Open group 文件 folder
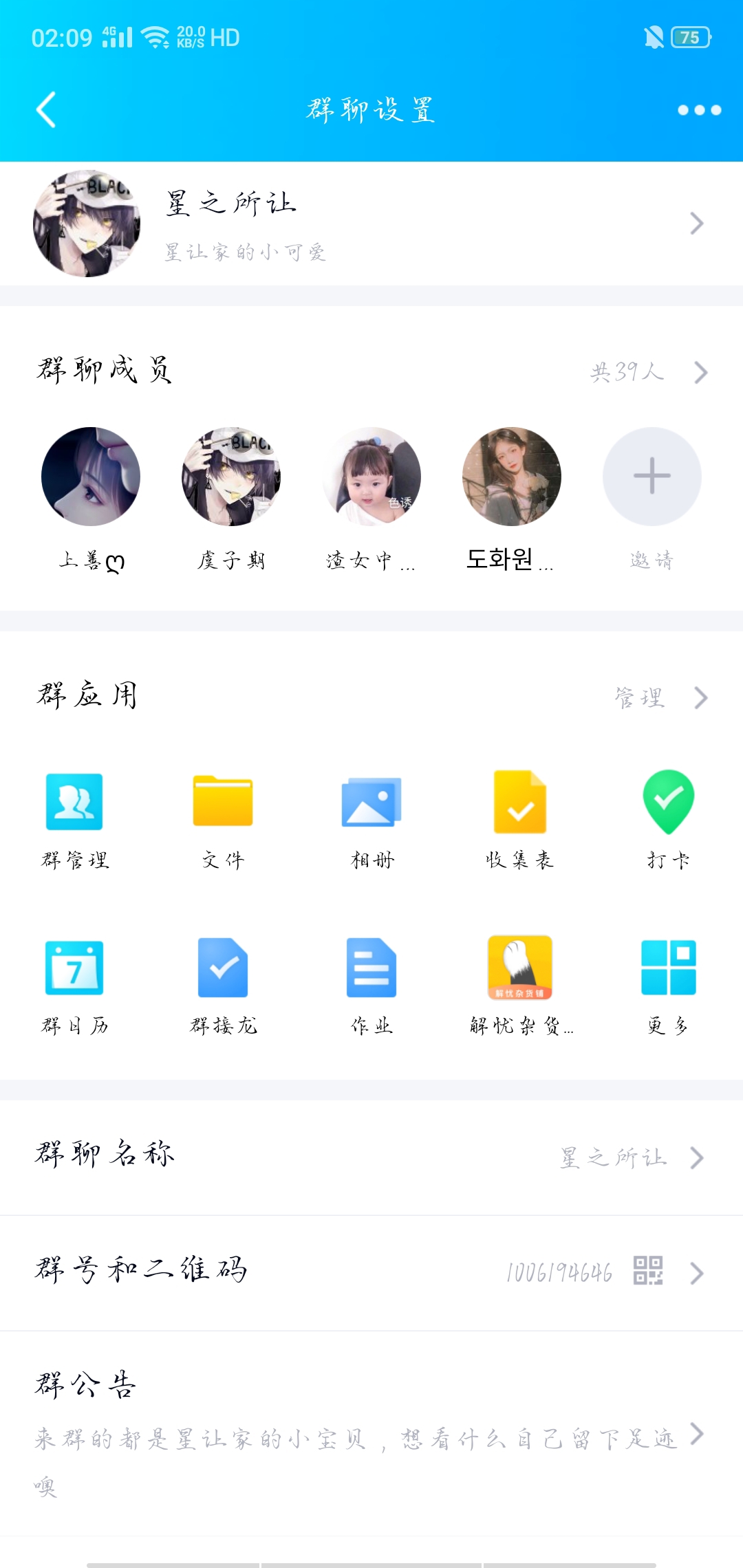The image size is (743, 1568). [x=223, y=803]
